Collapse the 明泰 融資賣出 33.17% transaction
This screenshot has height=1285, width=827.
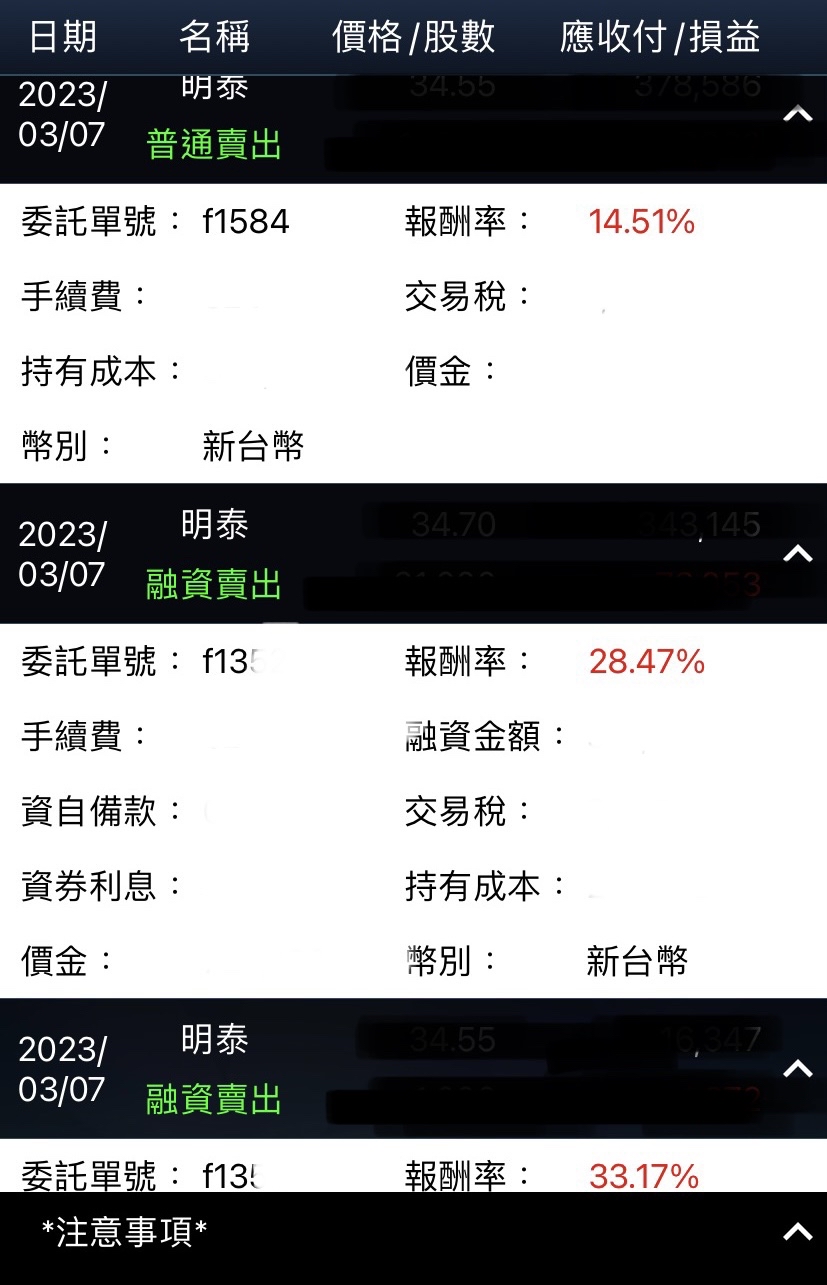797,1068
